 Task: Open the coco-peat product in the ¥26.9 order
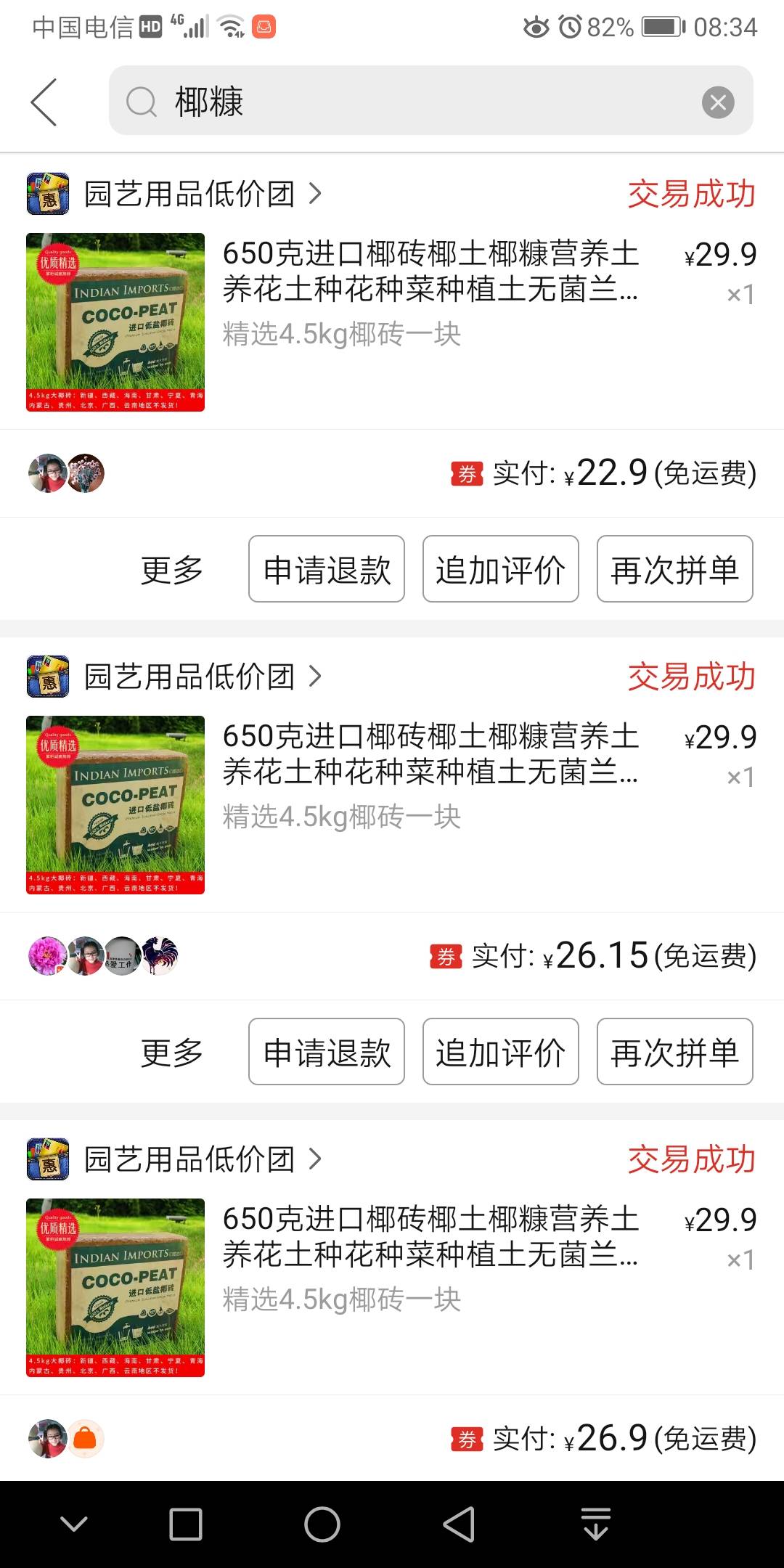[x=392, y=1288]
